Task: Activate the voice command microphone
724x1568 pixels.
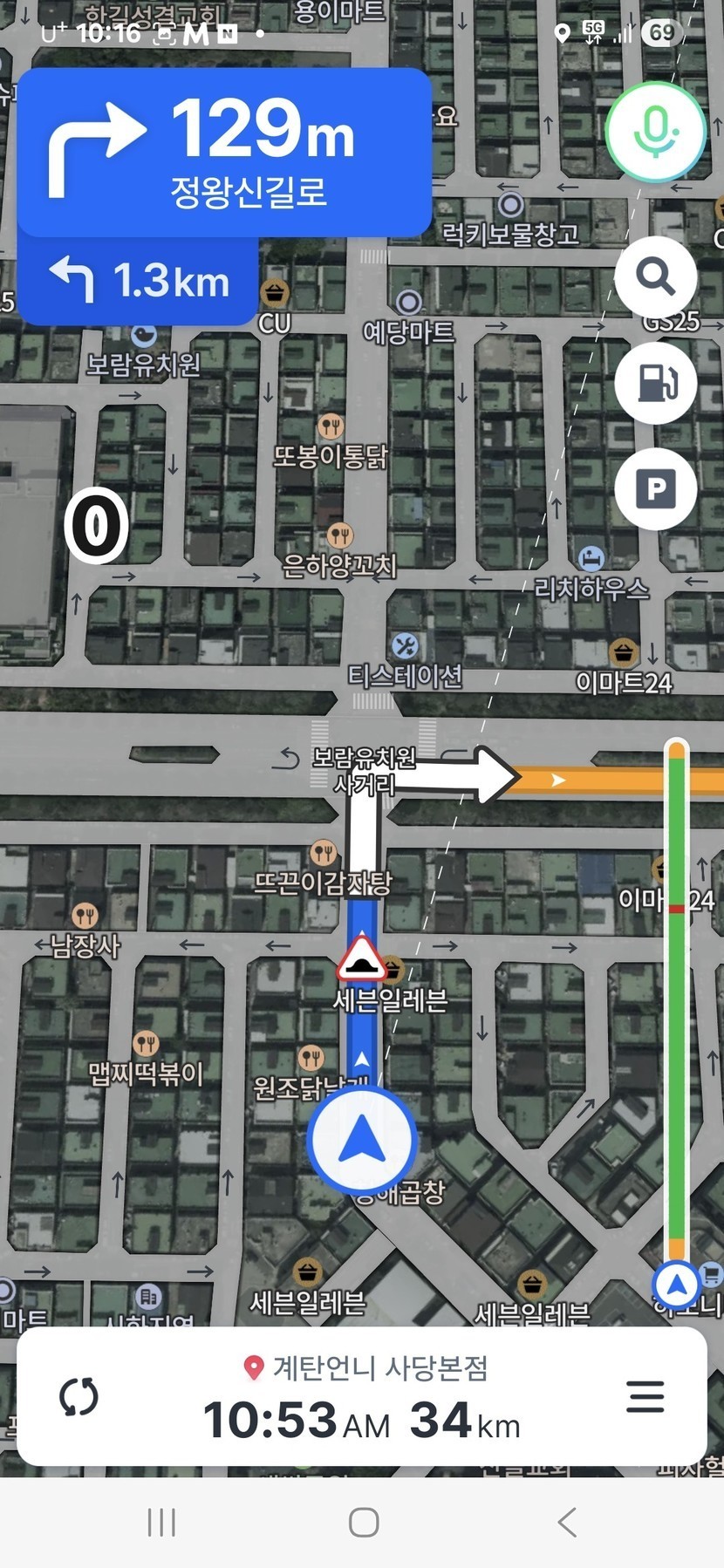Action: pos(655,131)
